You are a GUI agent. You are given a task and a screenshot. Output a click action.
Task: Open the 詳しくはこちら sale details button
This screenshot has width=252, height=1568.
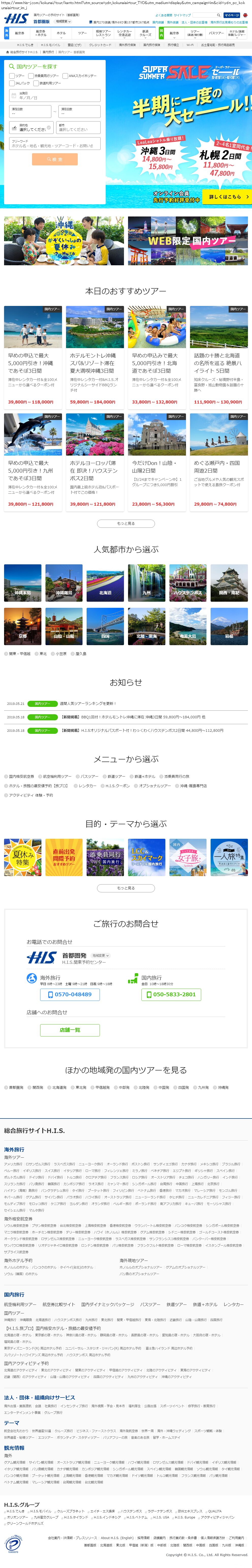(226, 197)
